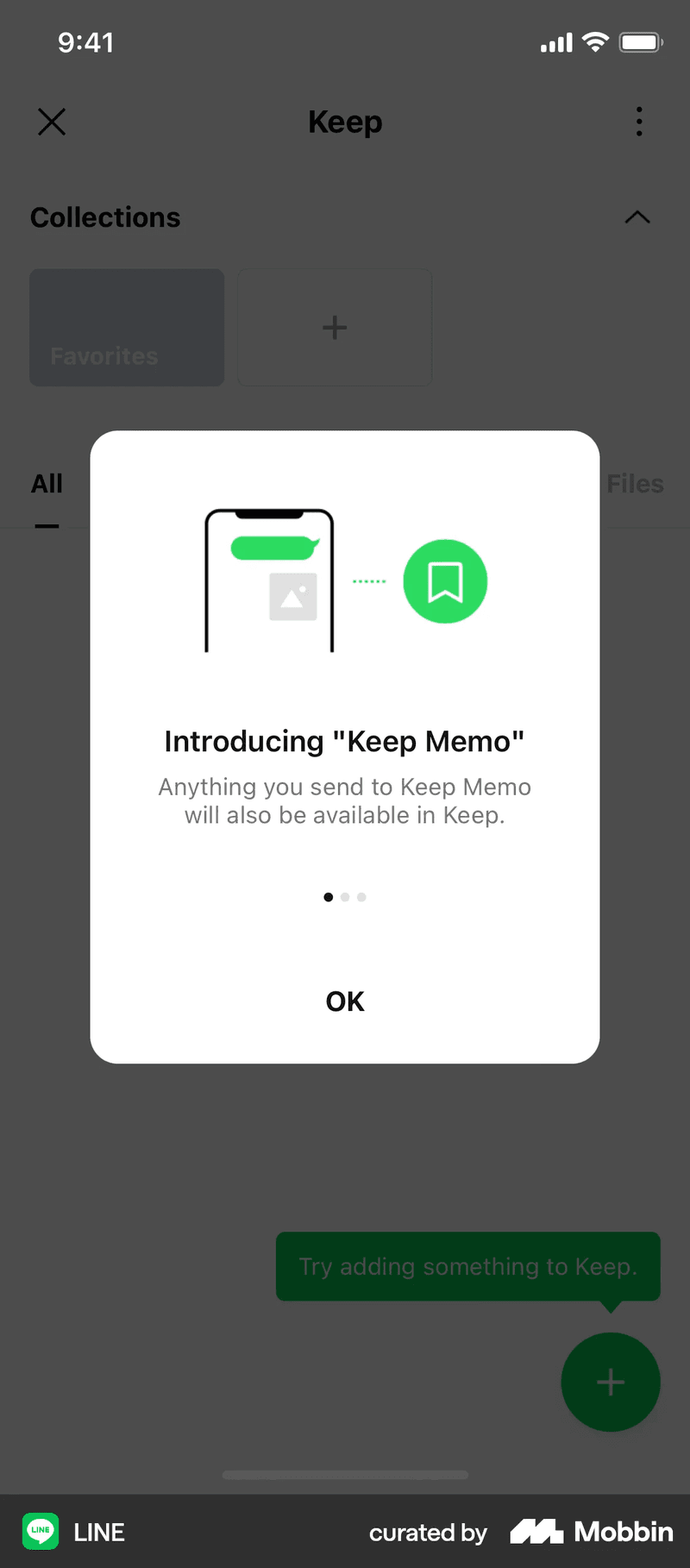
Task: Collapse the Collections section
Action: click(x=637, y=217)
